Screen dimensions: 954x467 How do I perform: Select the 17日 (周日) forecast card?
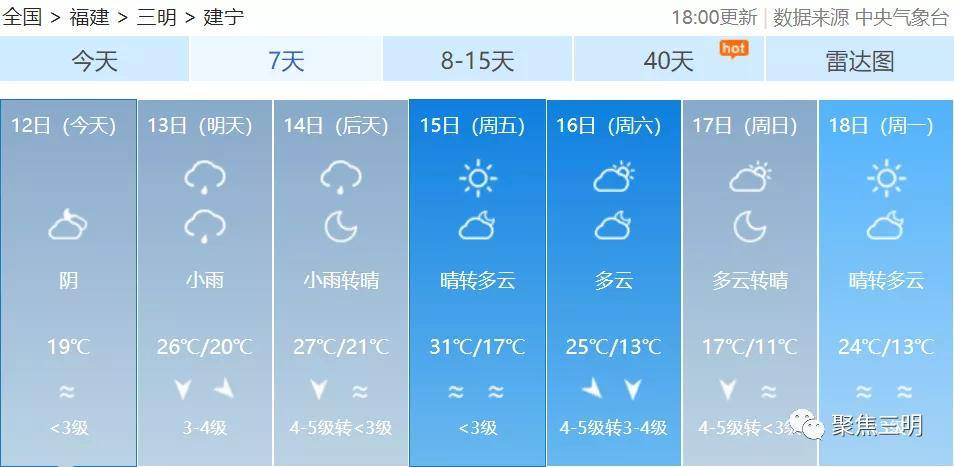(749, 282)
